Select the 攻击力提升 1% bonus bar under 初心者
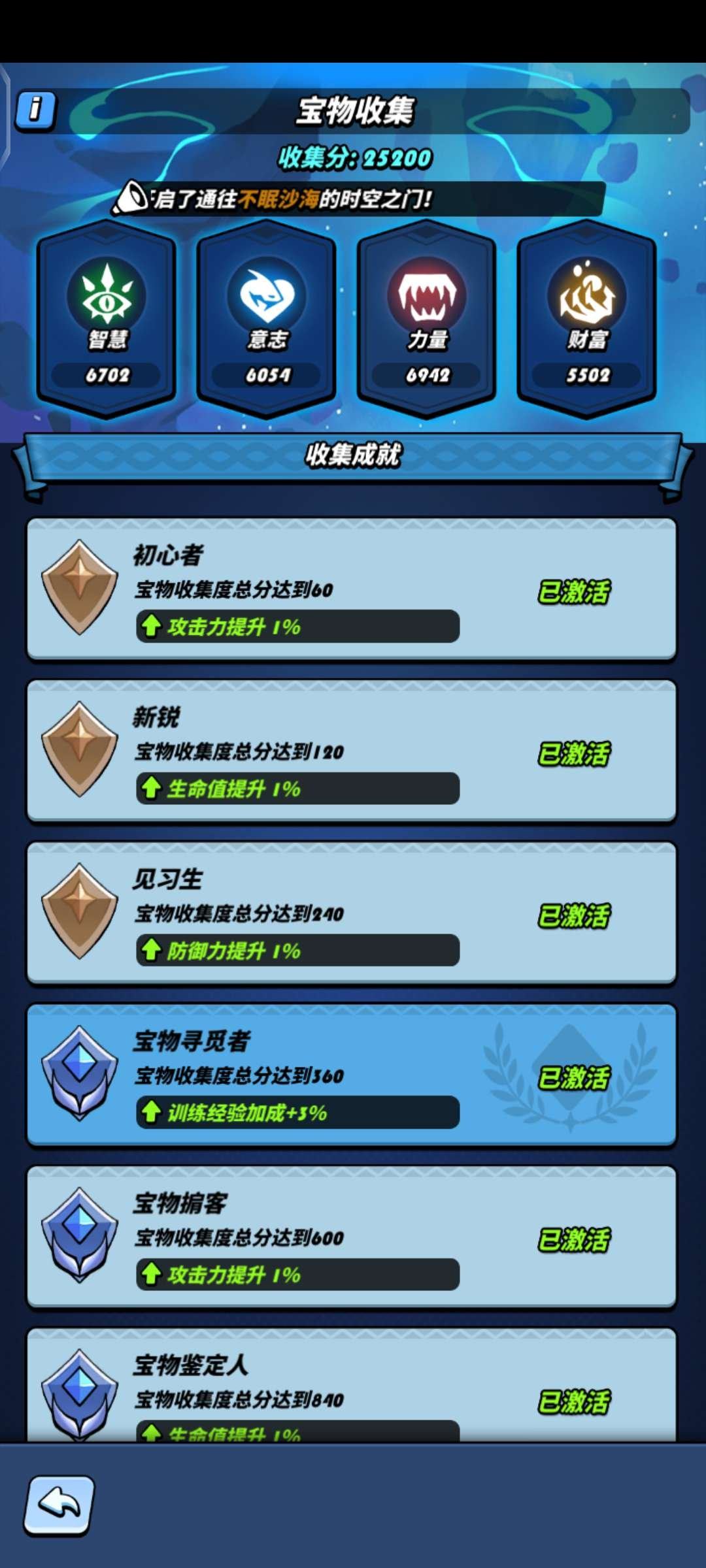This screenshot has width=706, height=1568. [x=297, y=626]
